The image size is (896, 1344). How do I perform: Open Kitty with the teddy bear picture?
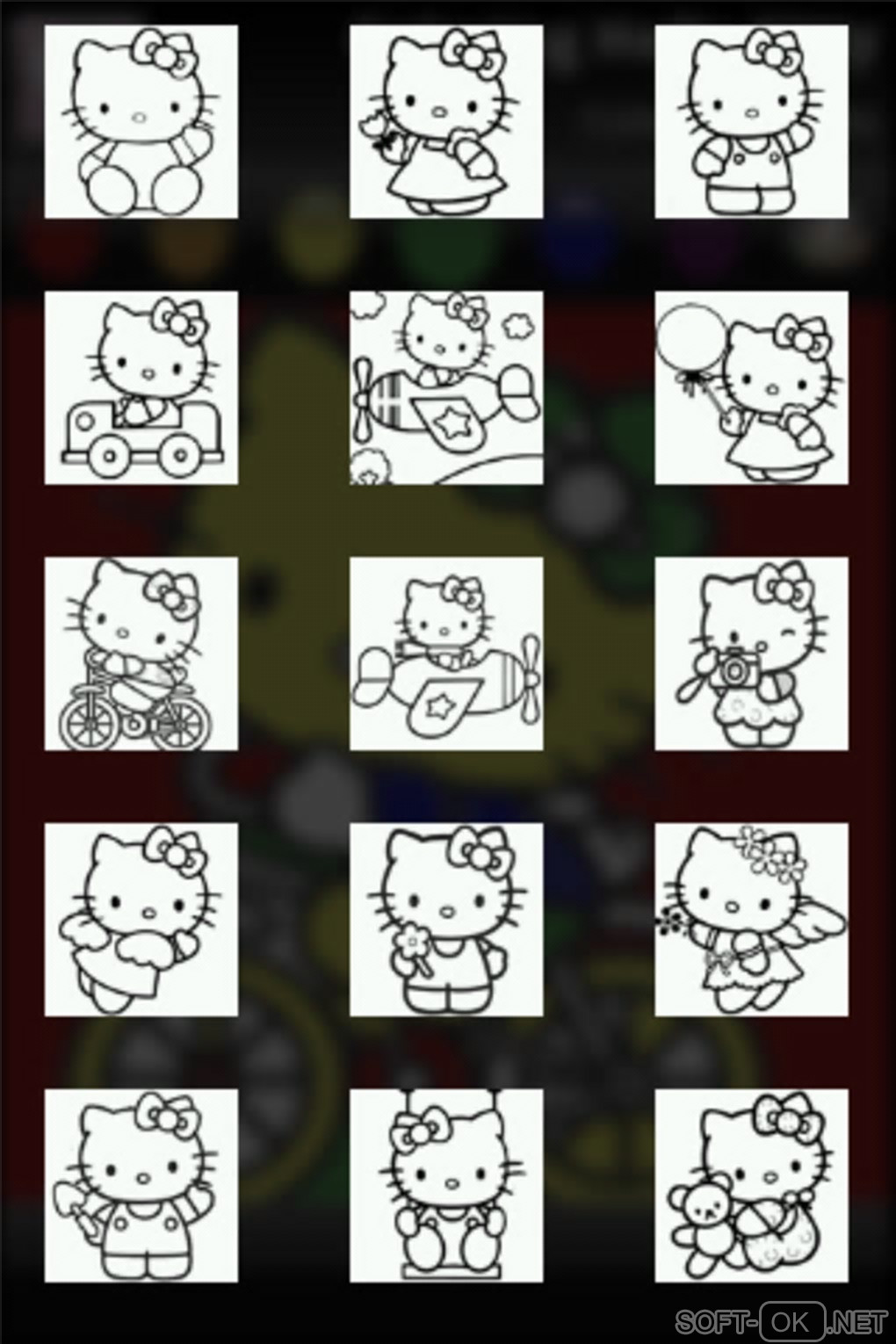[x=751, y=1186]
